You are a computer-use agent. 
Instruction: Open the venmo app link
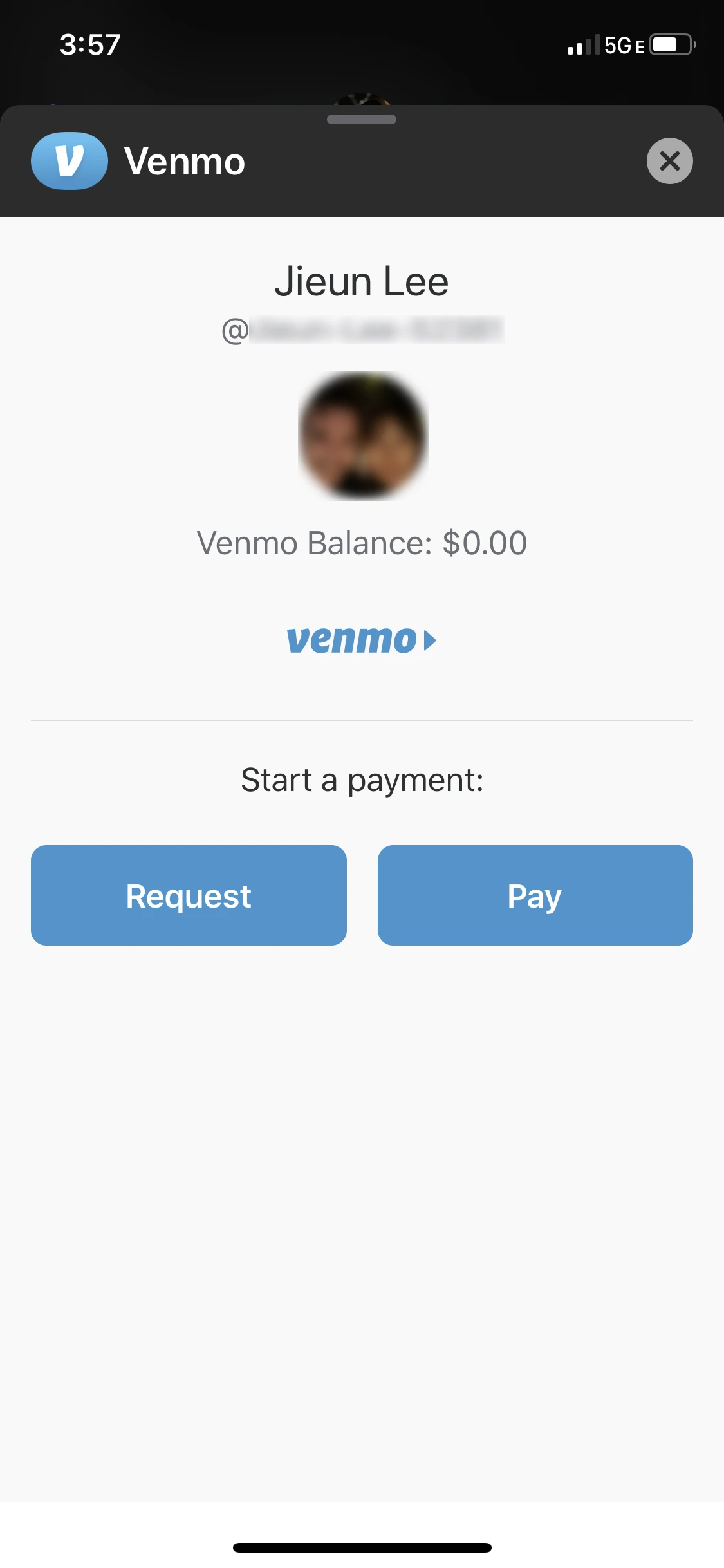[x=361, y=640]
